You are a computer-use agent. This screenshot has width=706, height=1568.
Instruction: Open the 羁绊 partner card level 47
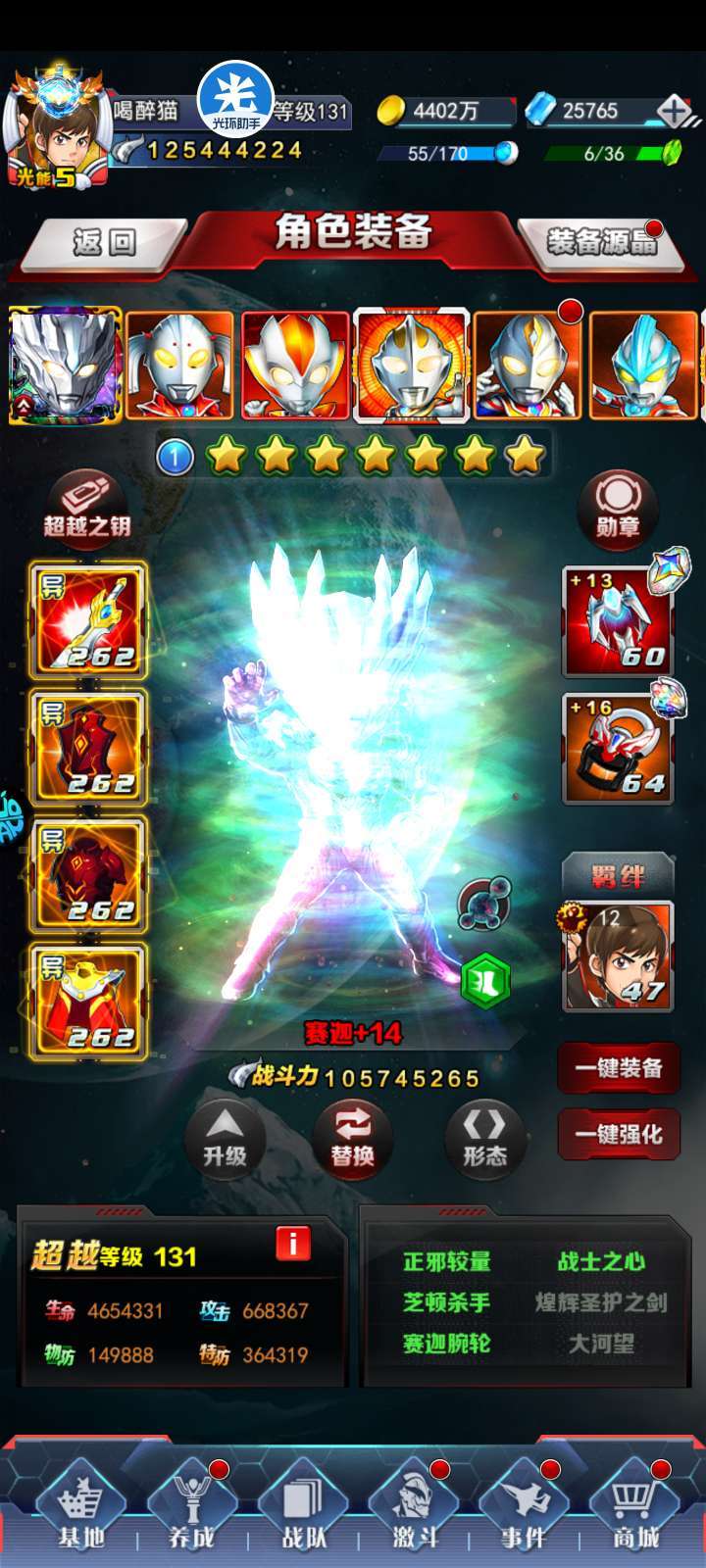(x=618, y=956)
